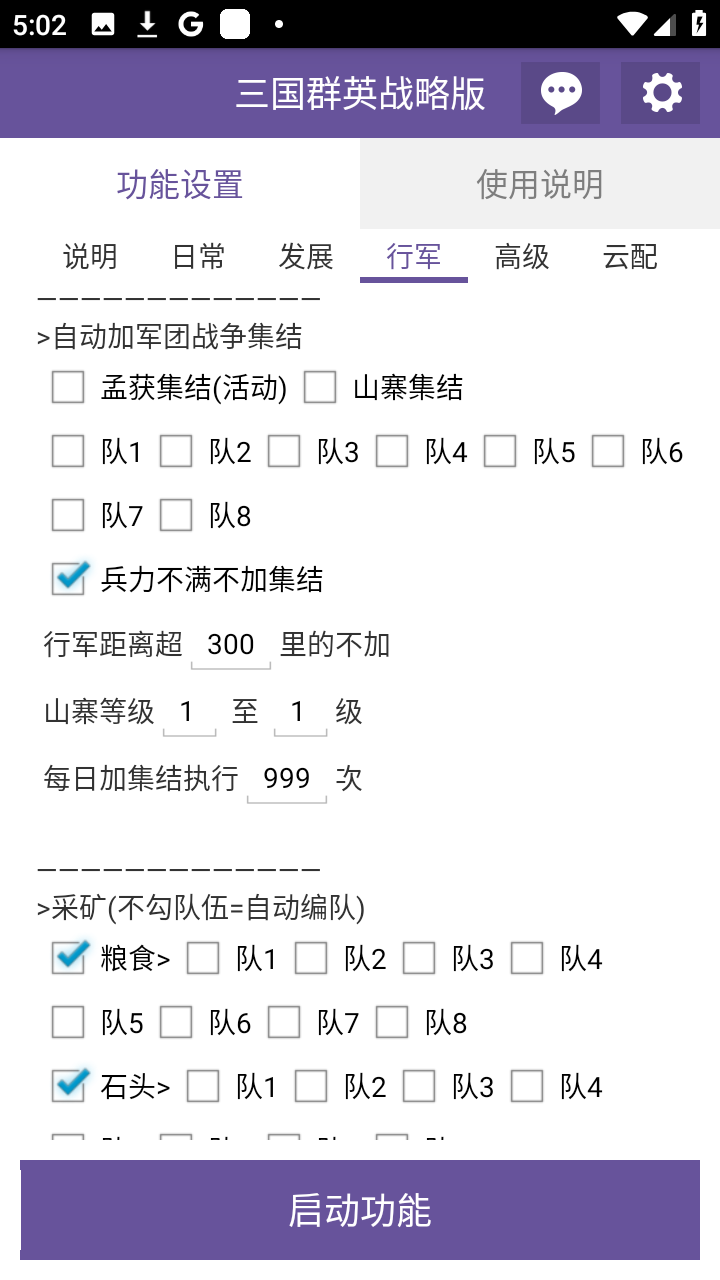Check 队6 under 军团战争集结
Image resolution: width=720 pixels, height=1280 pixels.
coord(608,452)
